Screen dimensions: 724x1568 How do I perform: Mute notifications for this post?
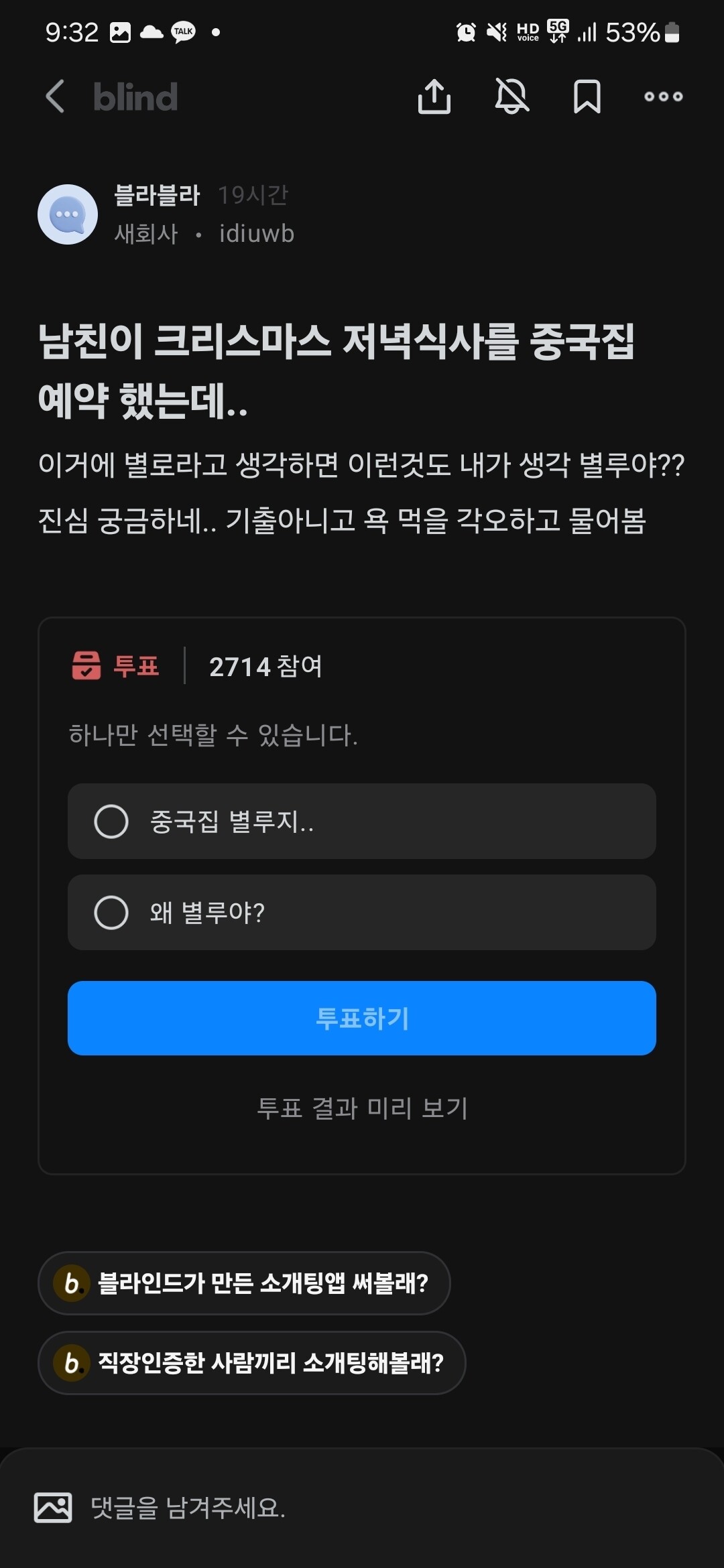coord(511,96)
